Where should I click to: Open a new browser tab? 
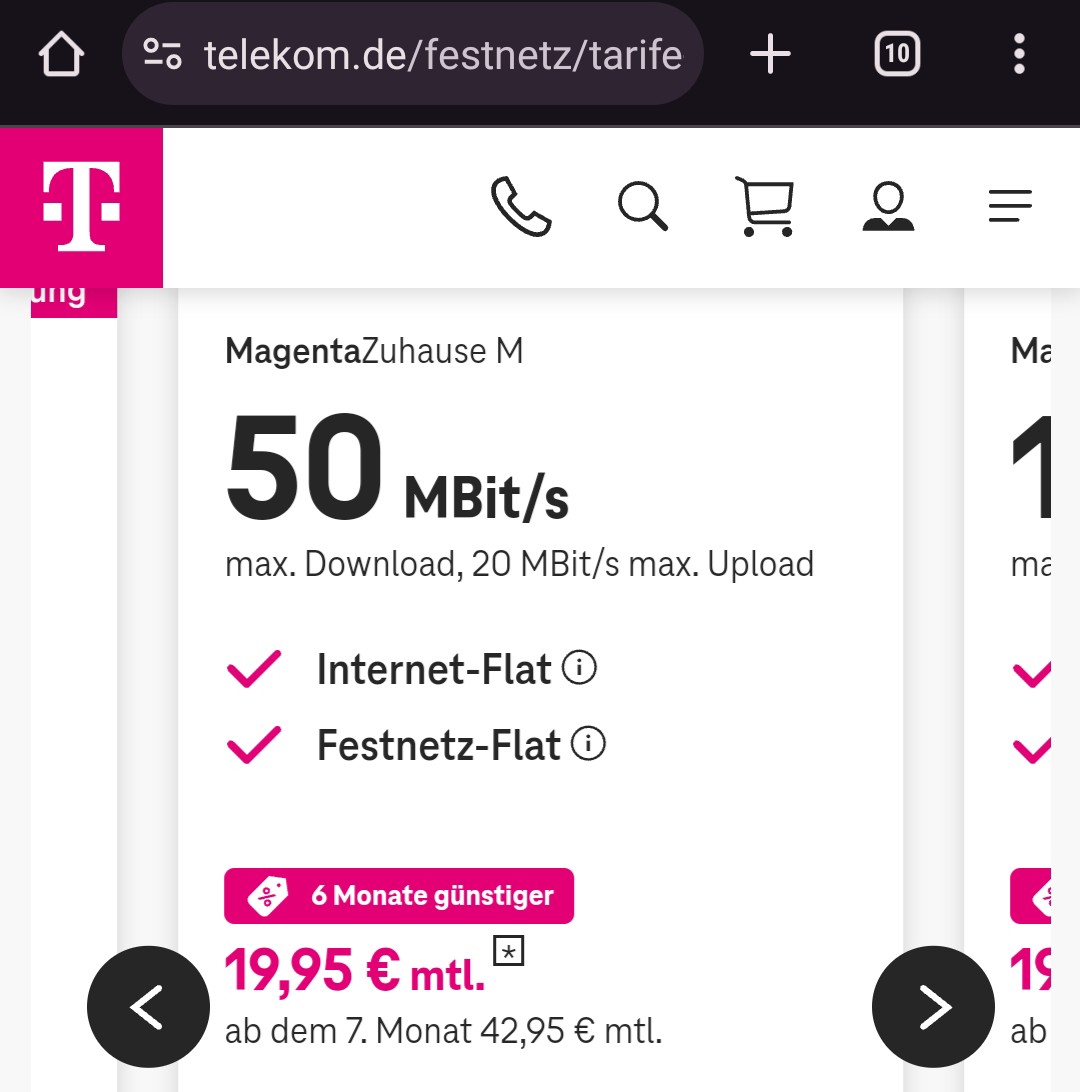pyautogui.click(x=770, y=54)
